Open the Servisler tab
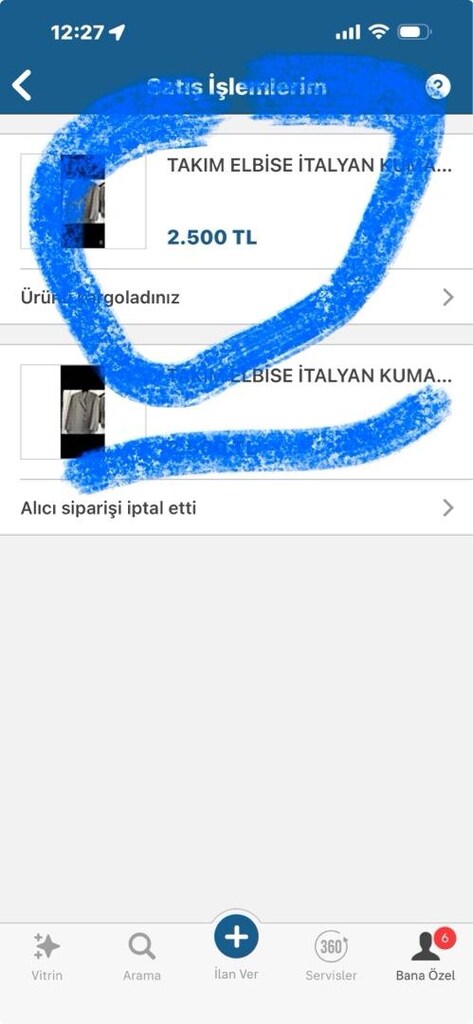473x1024 pixels. [331, 957]
